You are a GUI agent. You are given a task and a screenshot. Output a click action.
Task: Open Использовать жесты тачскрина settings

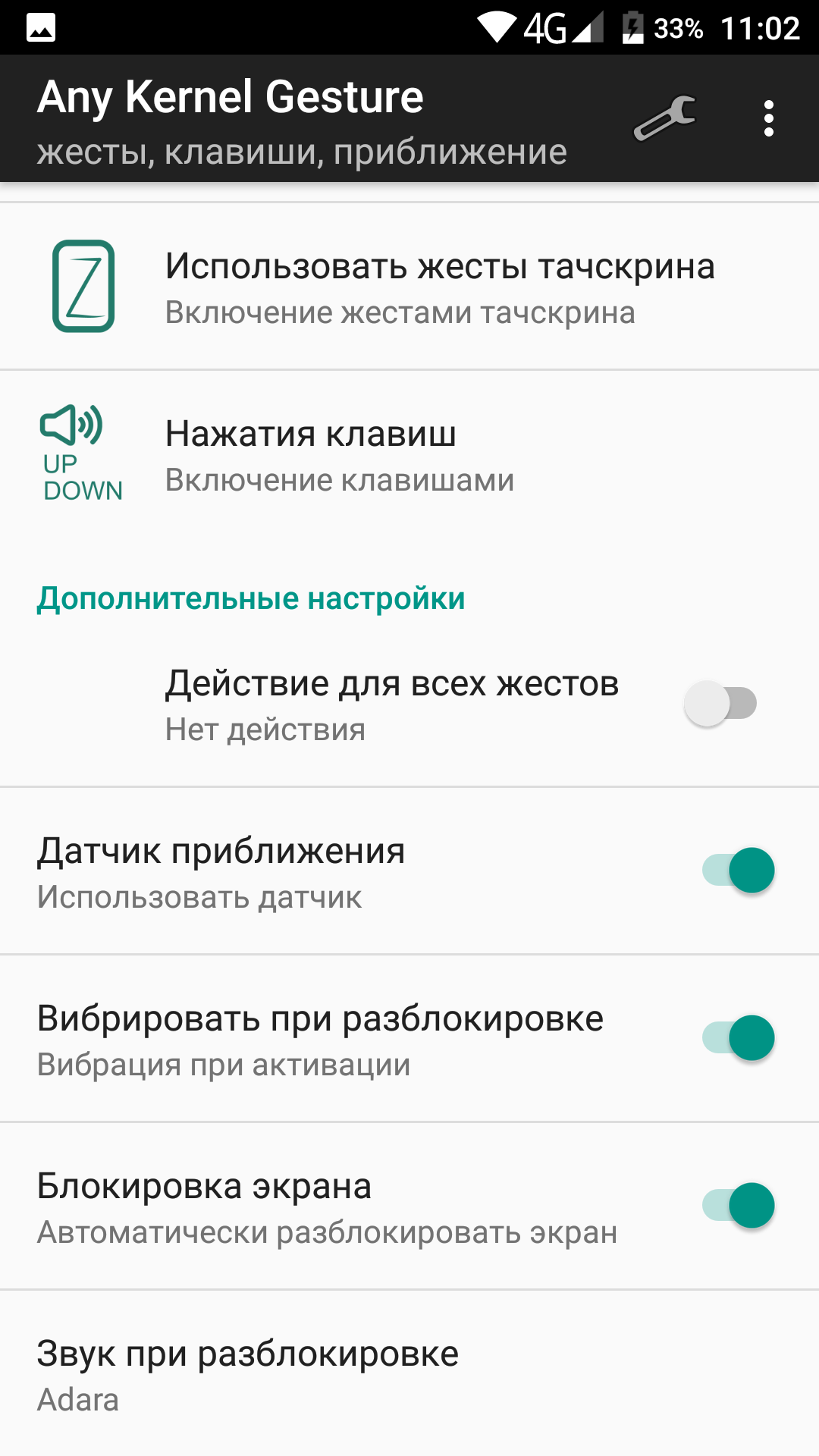point(409,287)
